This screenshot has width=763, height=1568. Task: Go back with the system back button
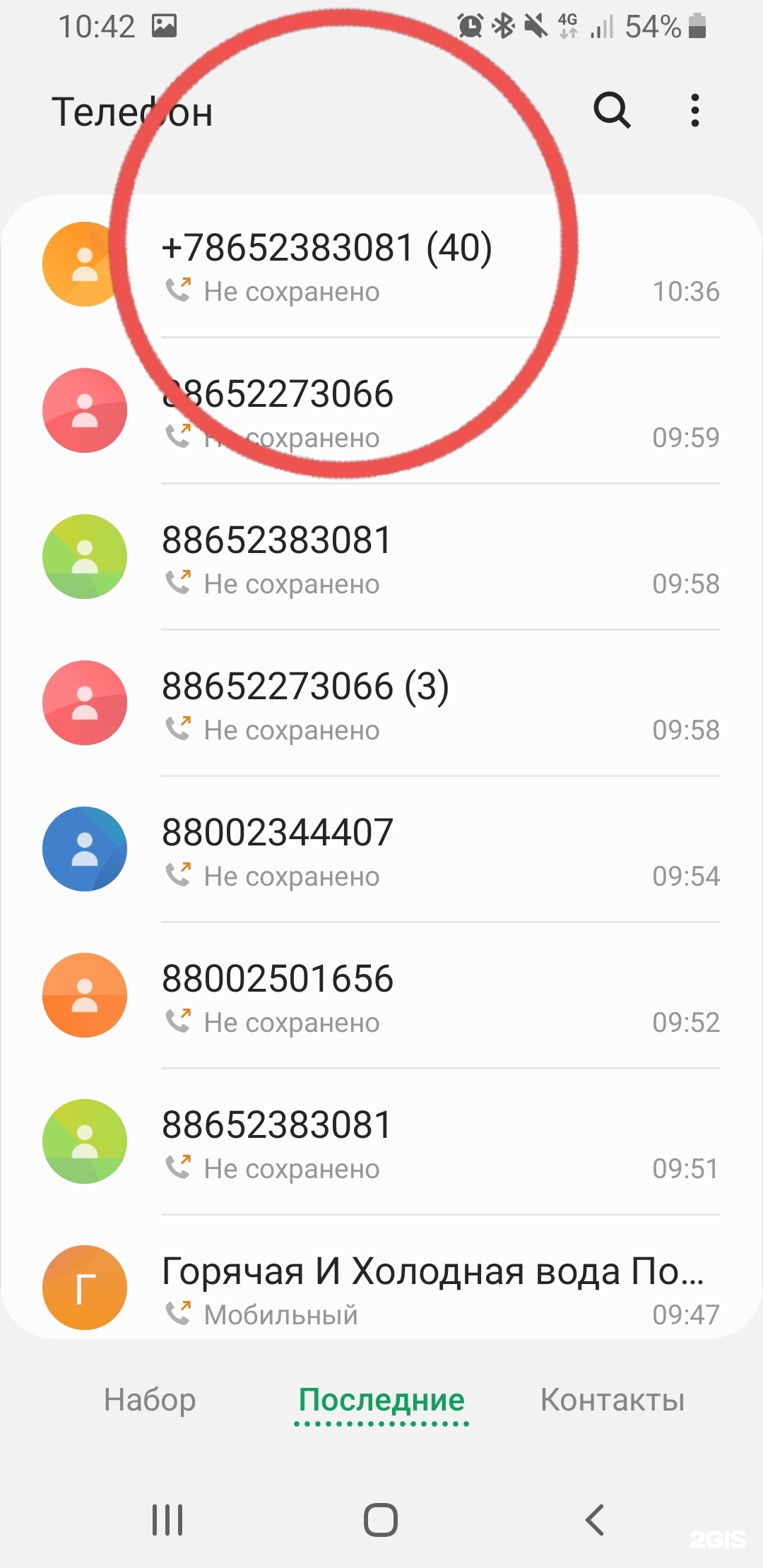click(595, 1519)
